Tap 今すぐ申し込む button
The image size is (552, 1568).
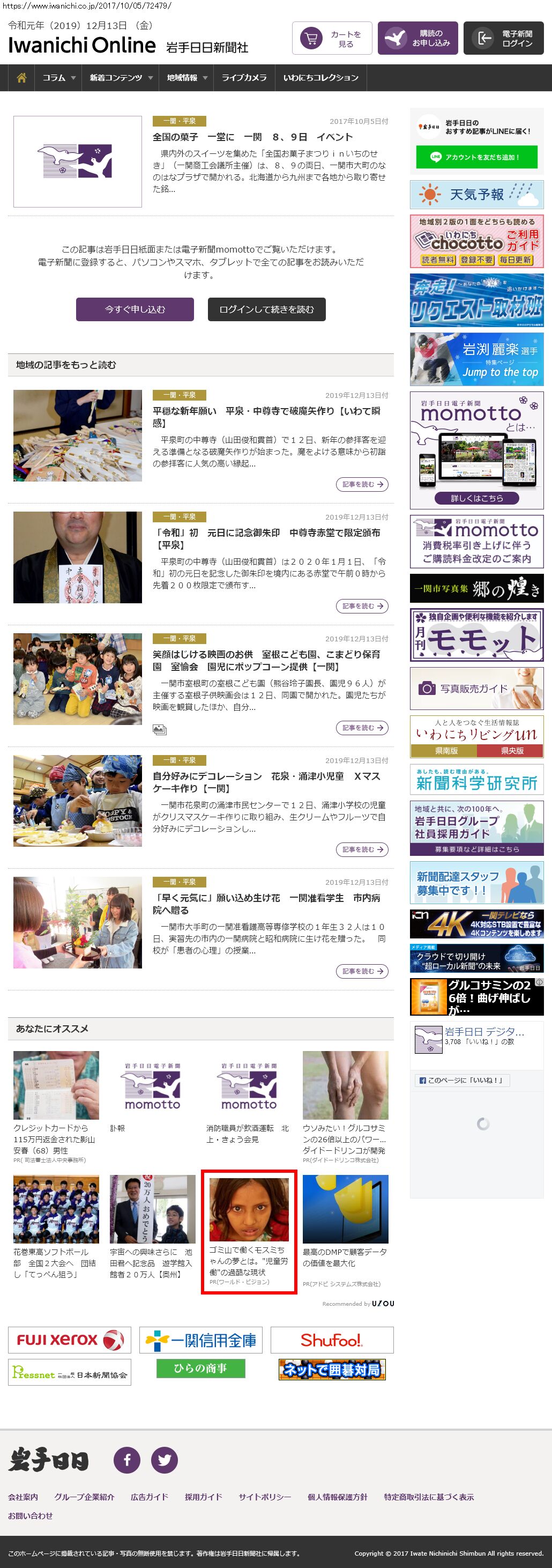(x=135, y=309)
